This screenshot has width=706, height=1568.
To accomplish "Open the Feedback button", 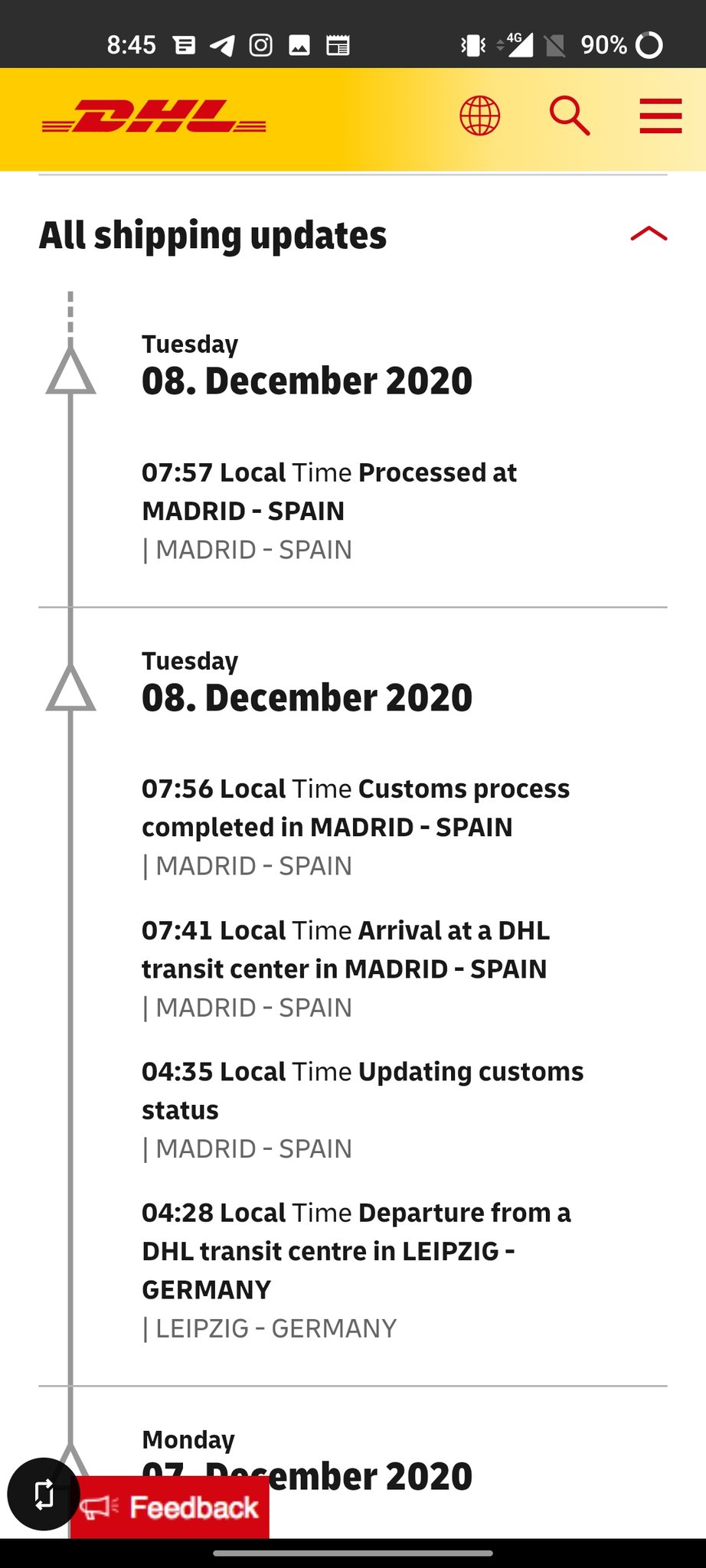I will click(x=170, y=1507).
